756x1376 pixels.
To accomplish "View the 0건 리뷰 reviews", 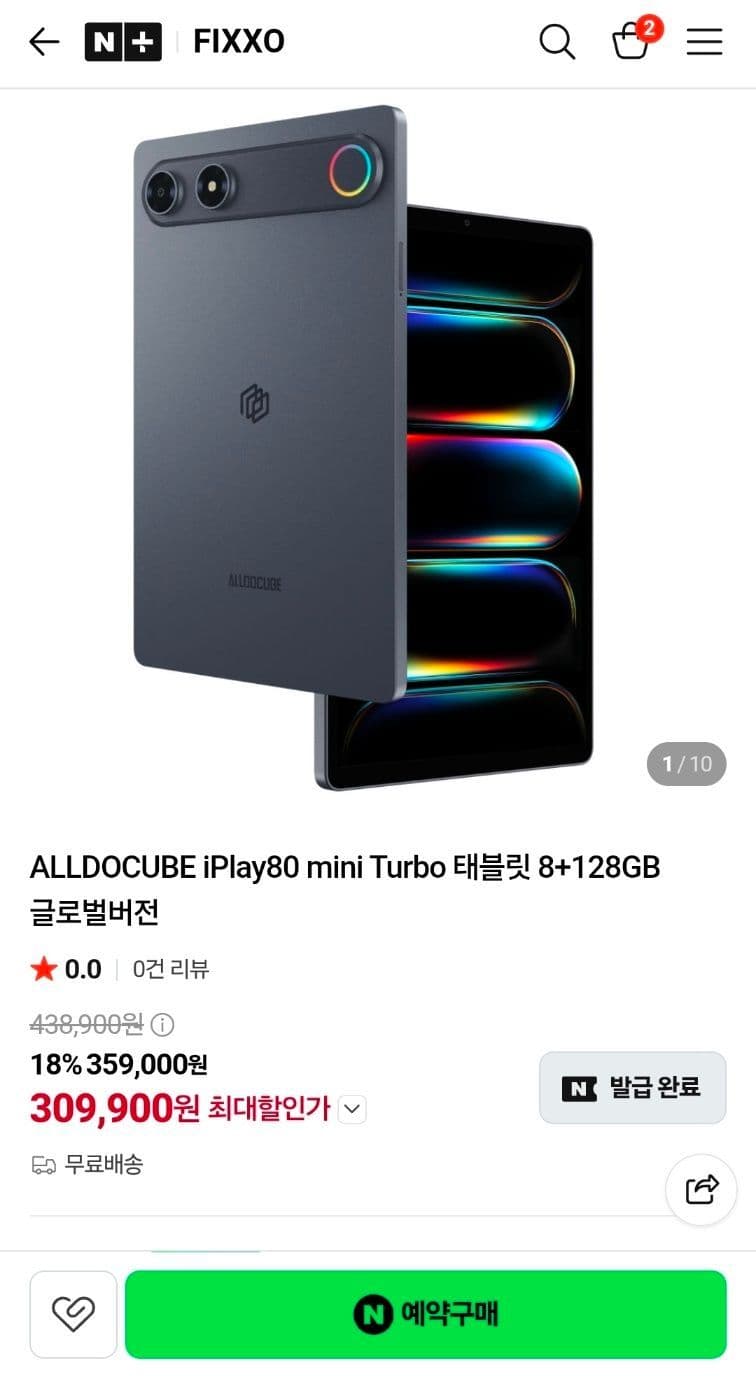I will [170, 969].
